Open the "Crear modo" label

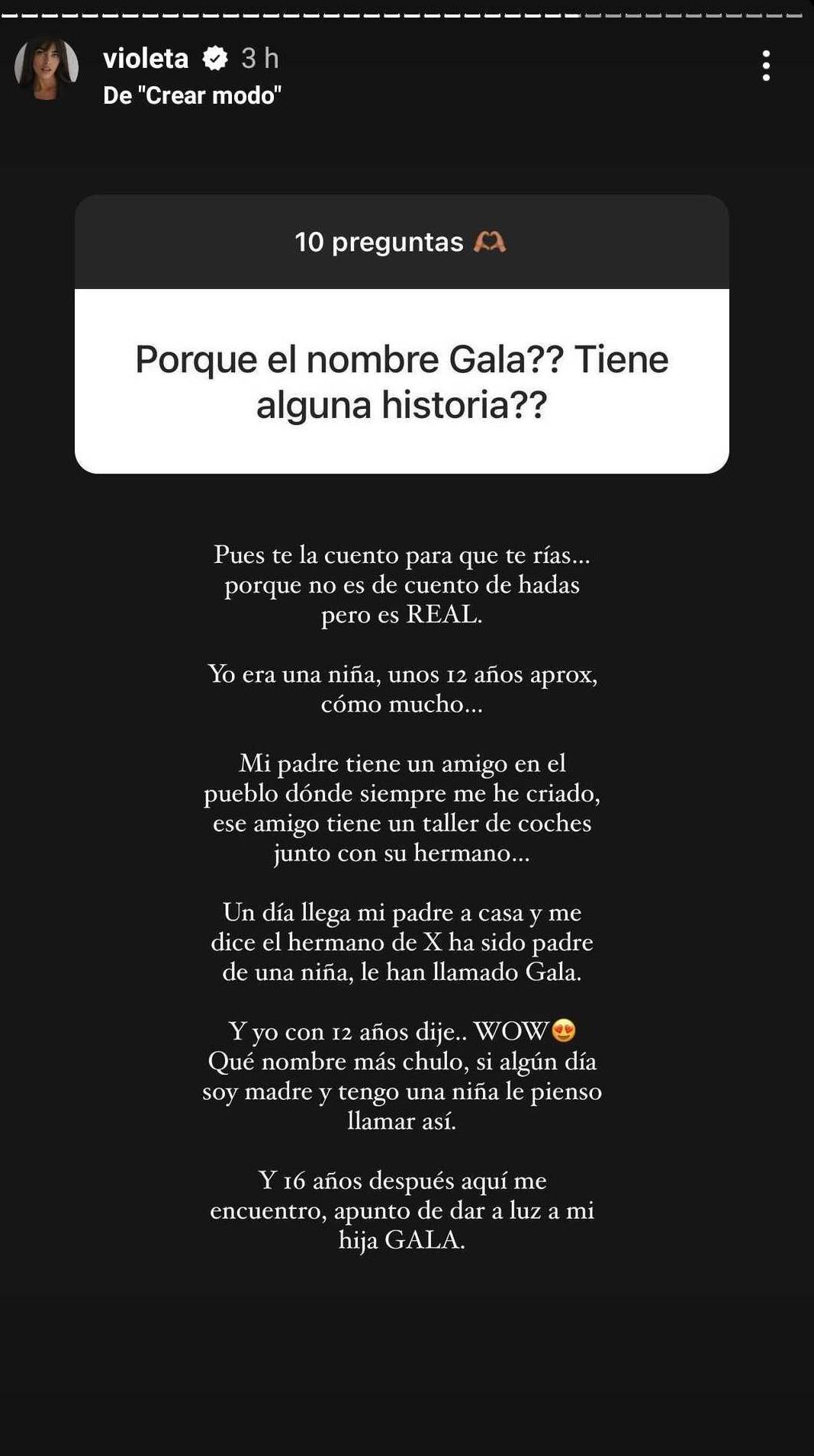pyautogui.click(x=192, y=95)
